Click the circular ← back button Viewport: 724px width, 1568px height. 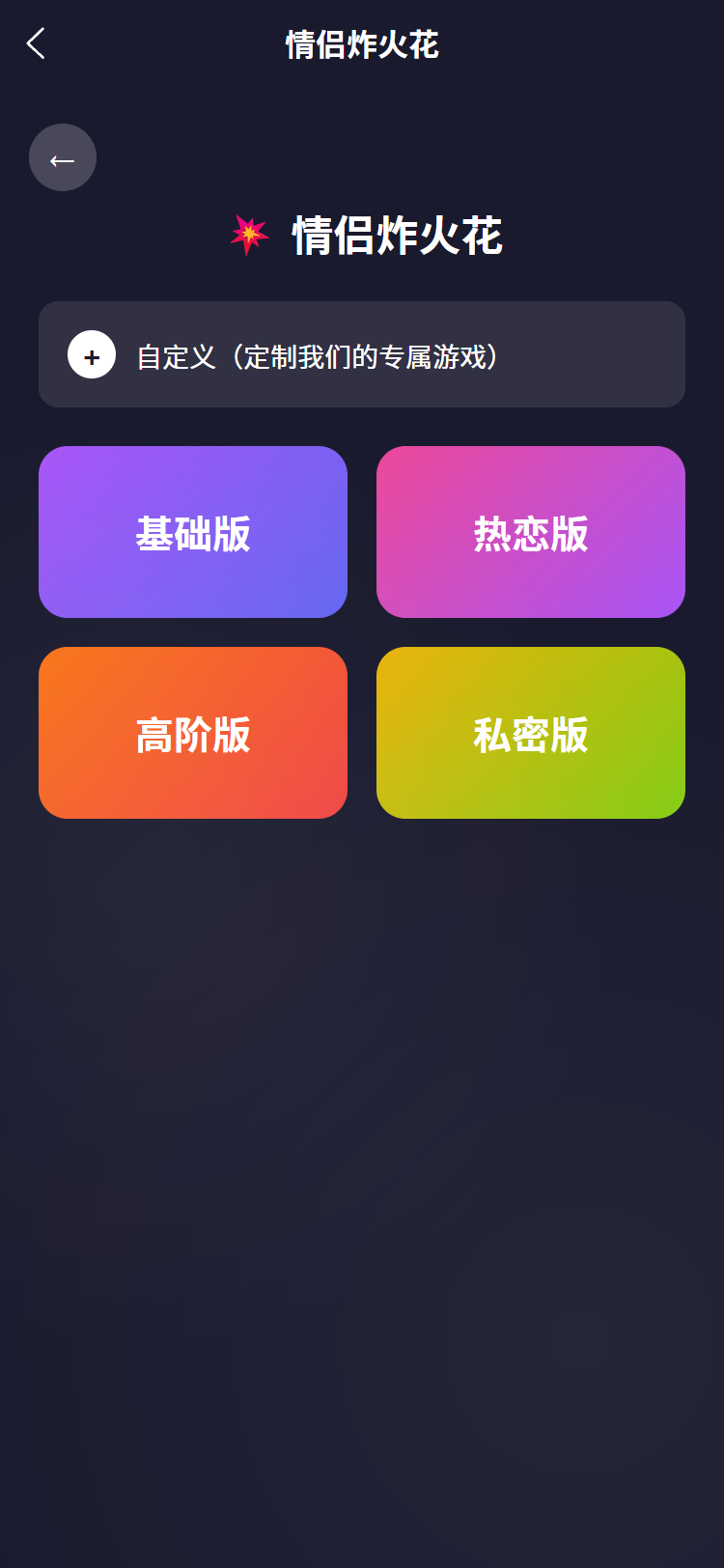63,157
